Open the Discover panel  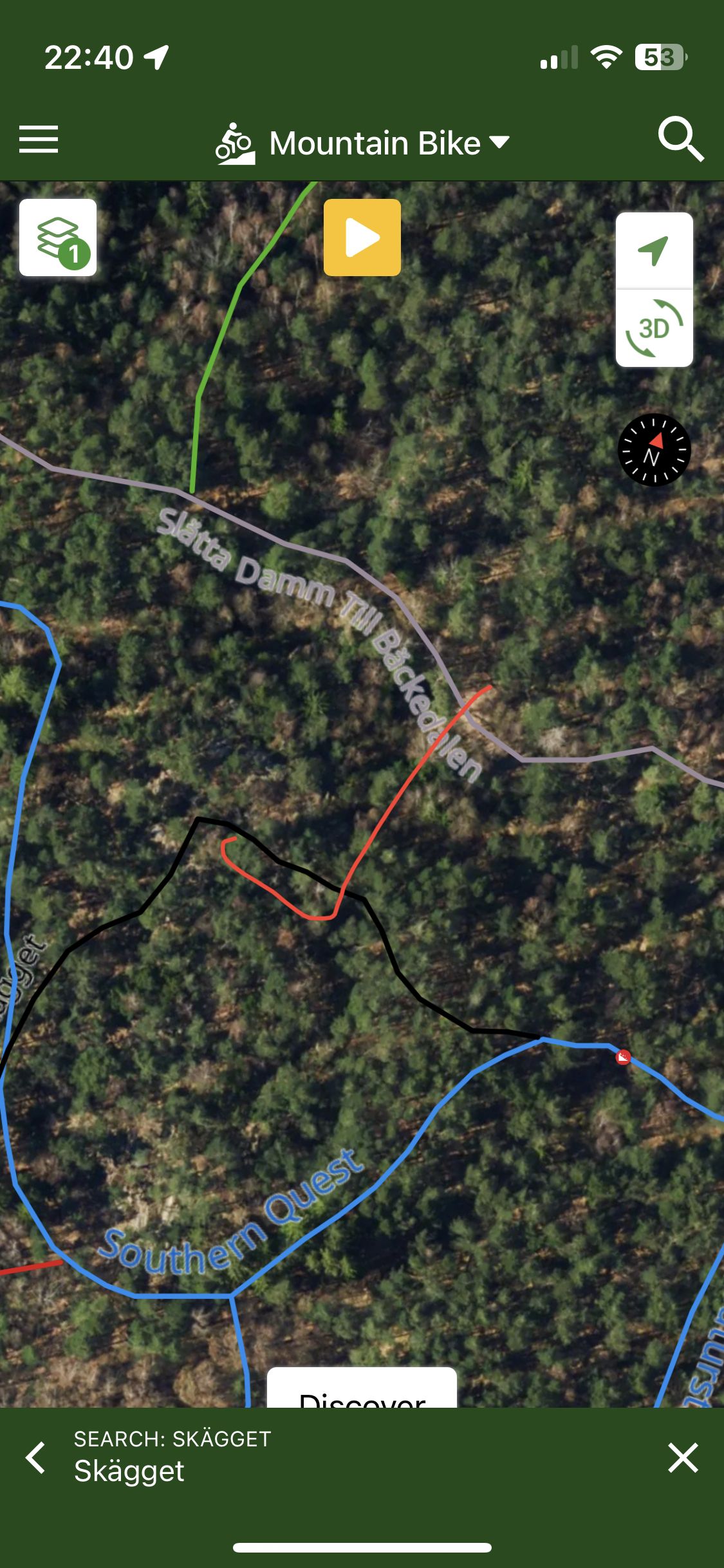tap(362, 1390)
